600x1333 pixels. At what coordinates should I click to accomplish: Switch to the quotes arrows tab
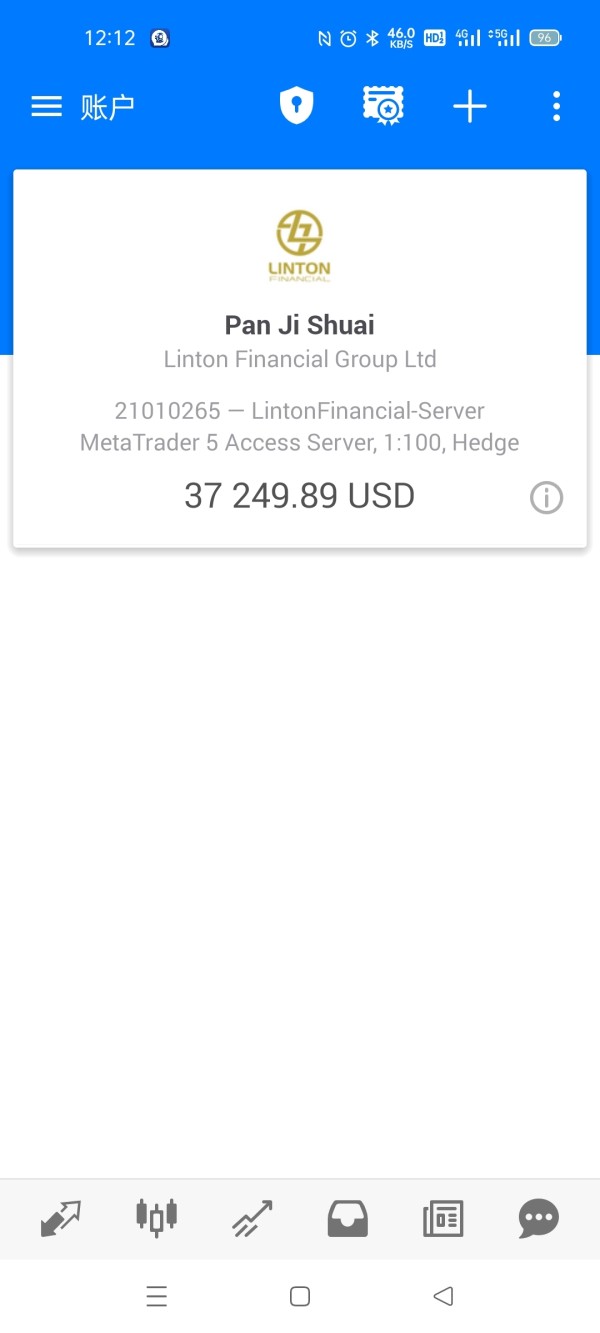coord(61,1218)
